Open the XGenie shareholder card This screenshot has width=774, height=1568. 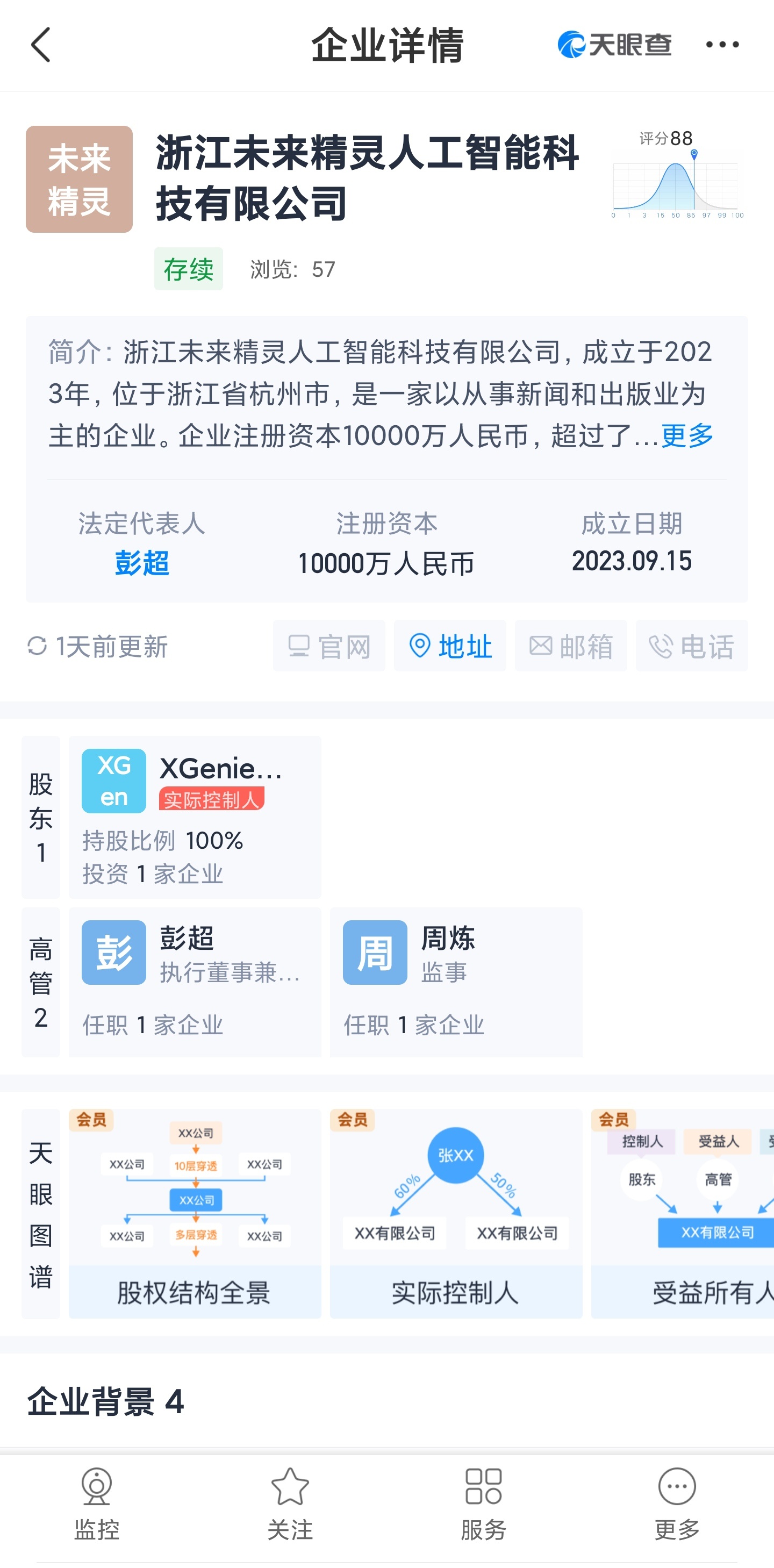click(x=195, y=817)
